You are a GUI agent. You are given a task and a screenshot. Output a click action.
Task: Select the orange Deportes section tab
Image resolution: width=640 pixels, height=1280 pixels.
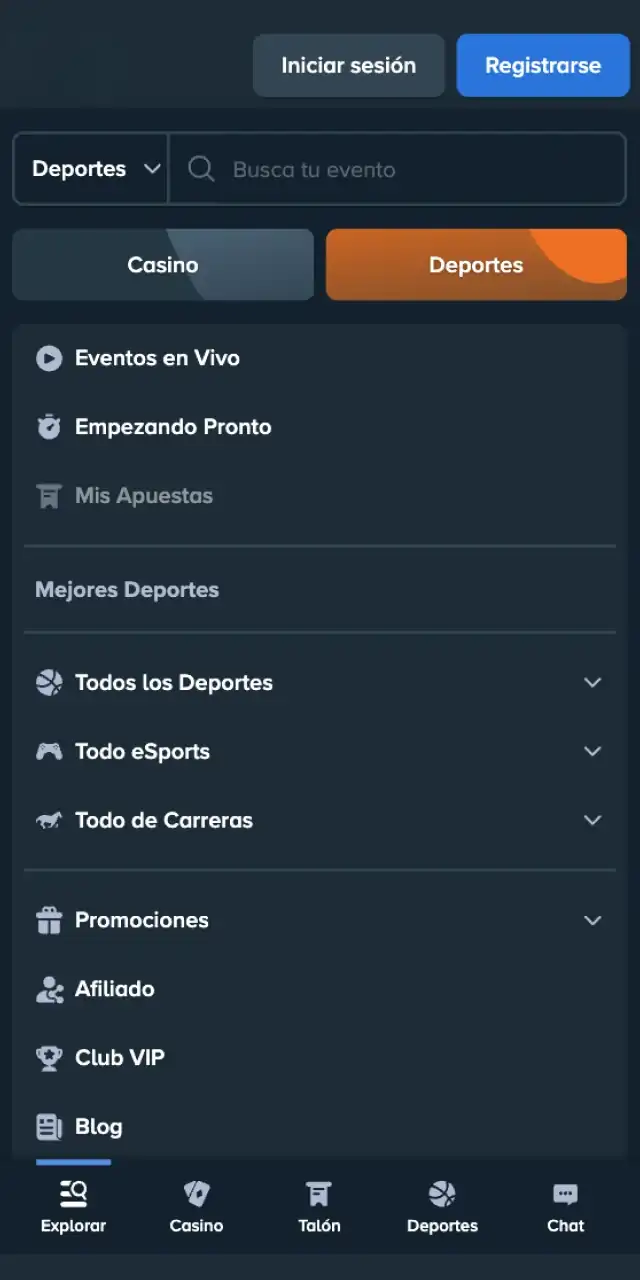point(476,265)
